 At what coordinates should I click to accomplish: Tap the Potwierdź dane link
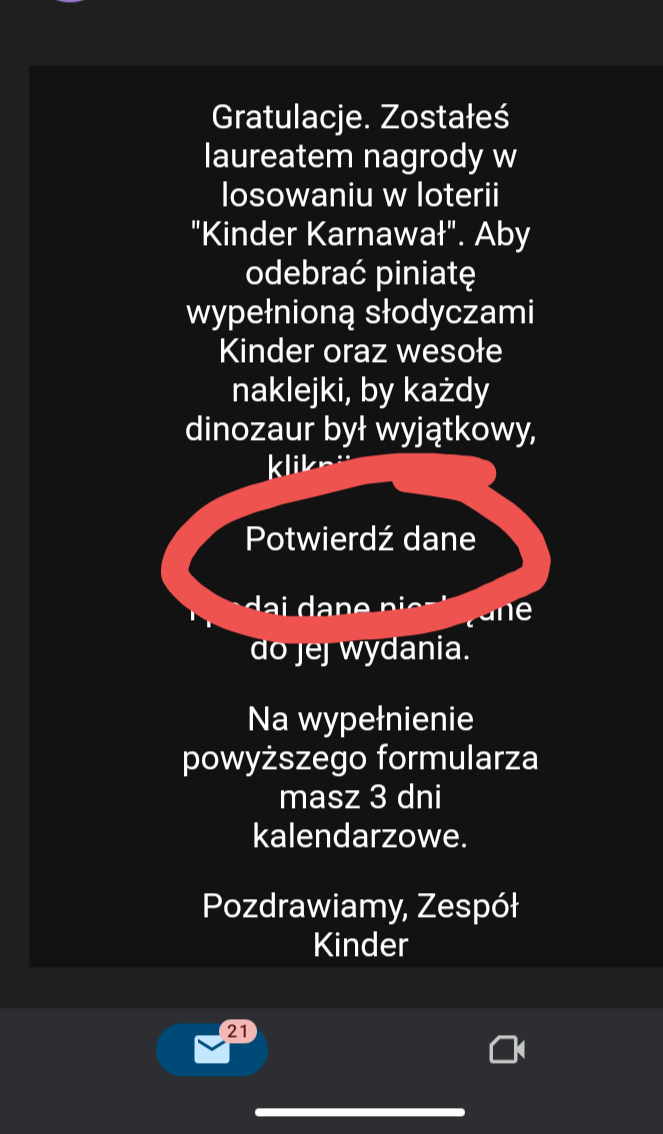pyautogui.click(x=360, y=540)
